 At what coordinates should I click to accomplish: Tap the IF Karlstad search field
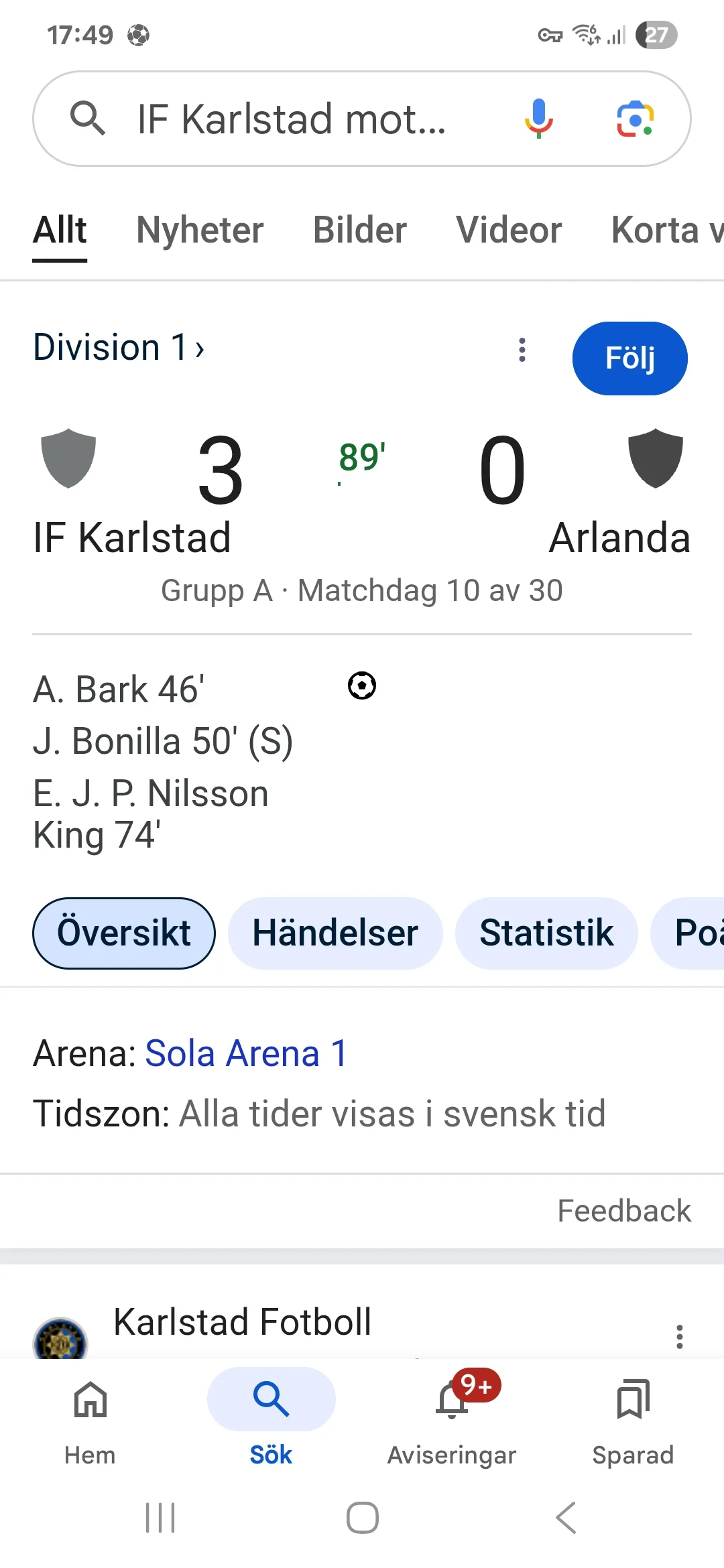(x=292, y=119)
